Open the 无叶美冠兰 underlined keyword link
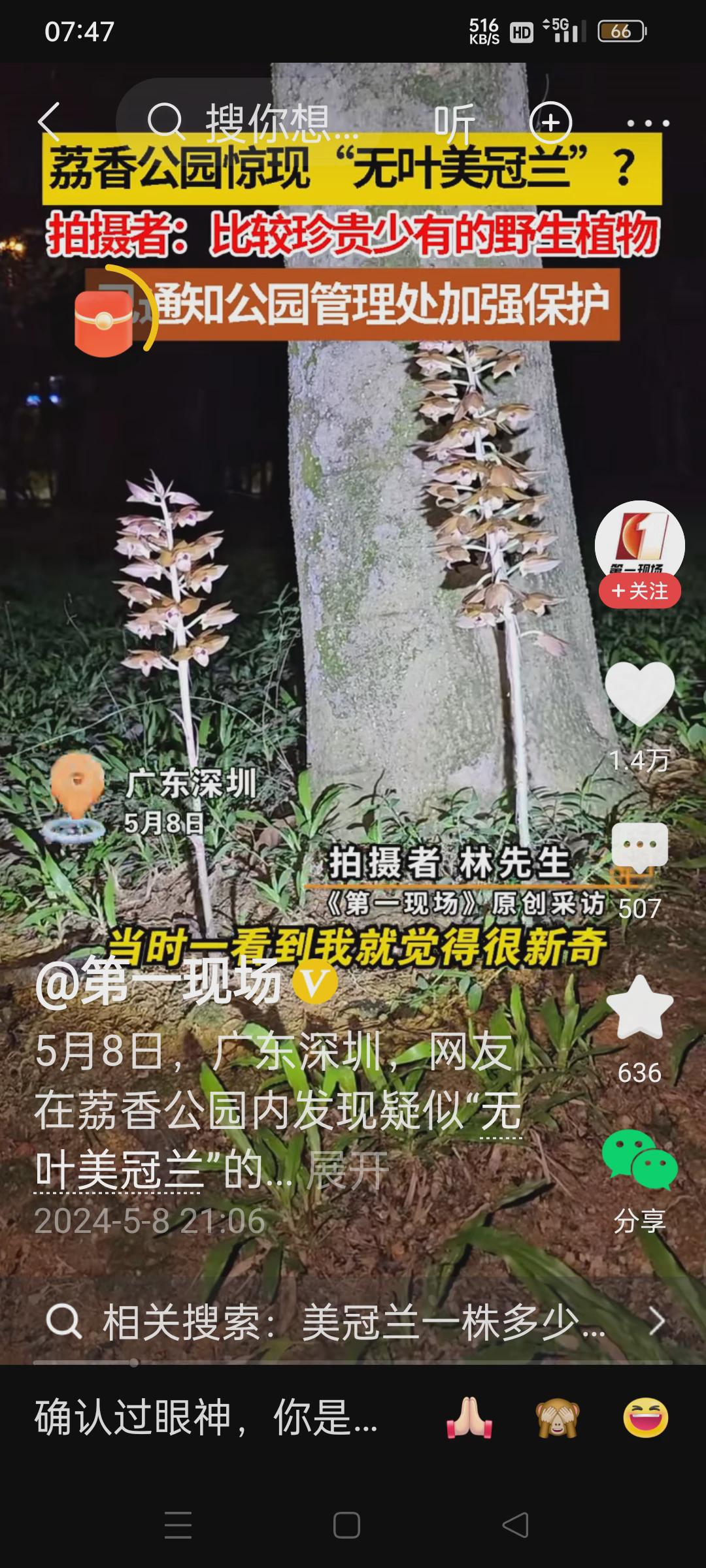 click(118, 1169)
